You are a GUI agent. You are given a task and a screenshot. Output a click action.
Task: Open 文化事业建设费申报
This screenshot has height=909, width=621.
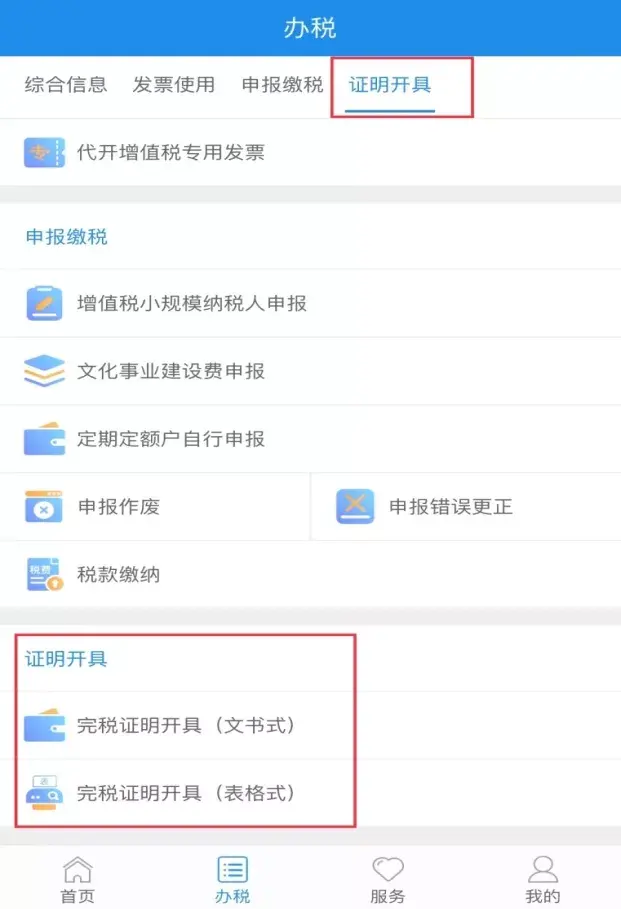[x=310, y=371]
